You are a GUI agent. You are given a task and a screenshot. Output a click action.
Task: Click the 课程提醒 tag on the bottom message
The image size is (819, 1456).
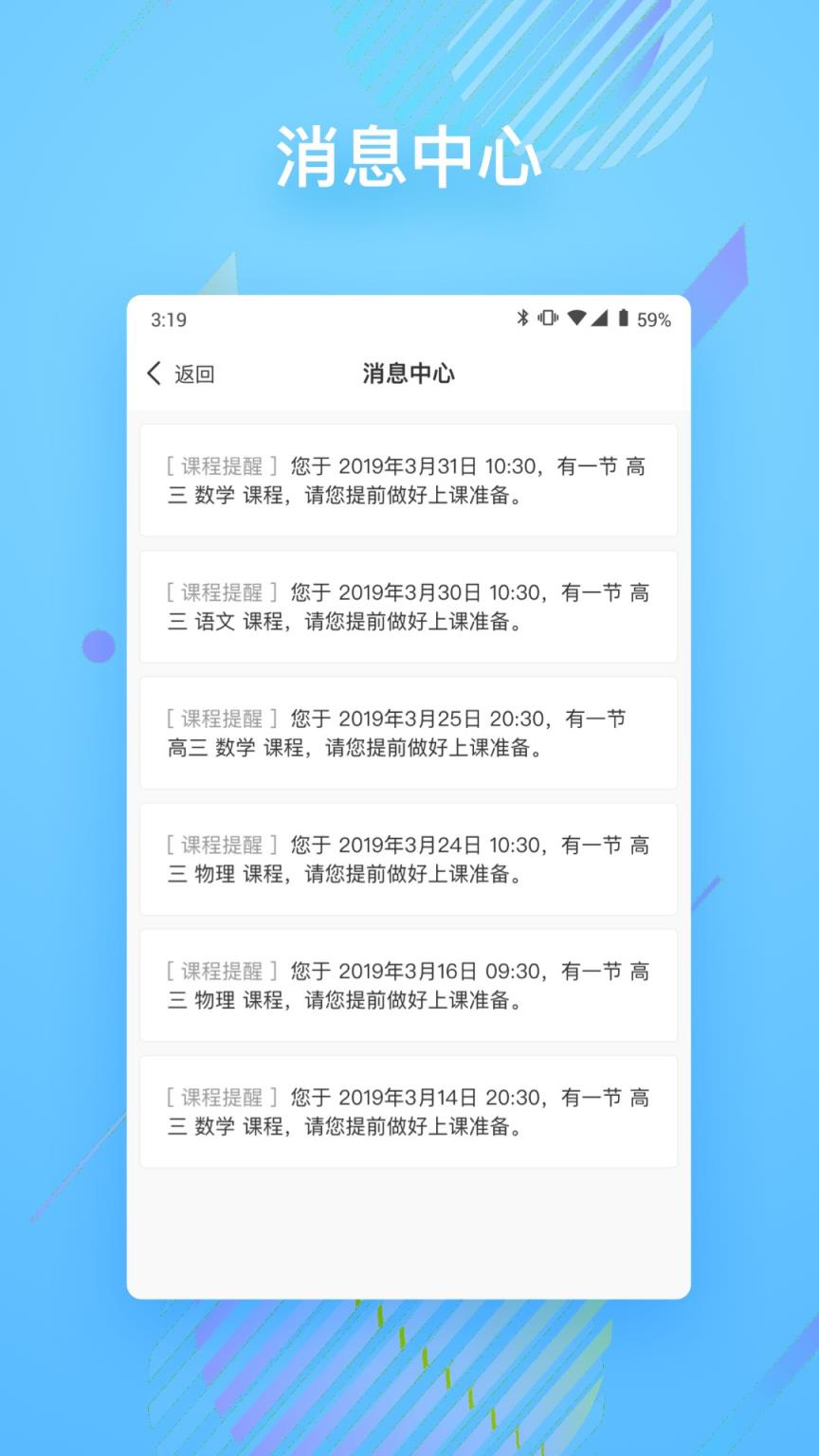[222, 1098]
